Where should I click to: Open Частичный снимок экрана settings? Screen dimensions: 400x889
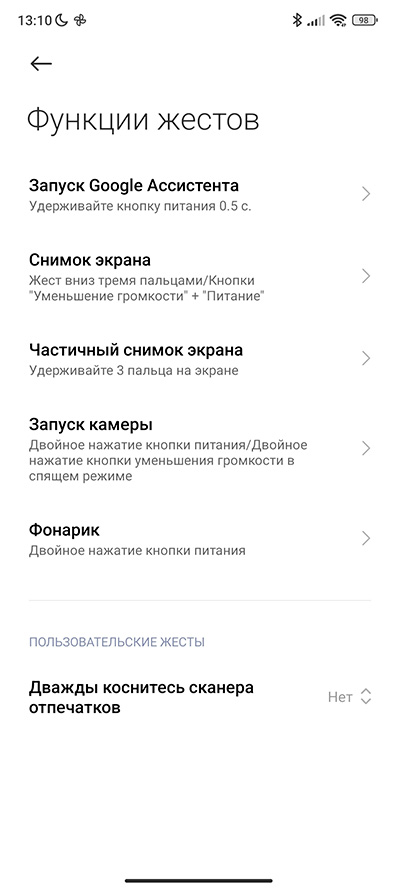click(200, 359)
